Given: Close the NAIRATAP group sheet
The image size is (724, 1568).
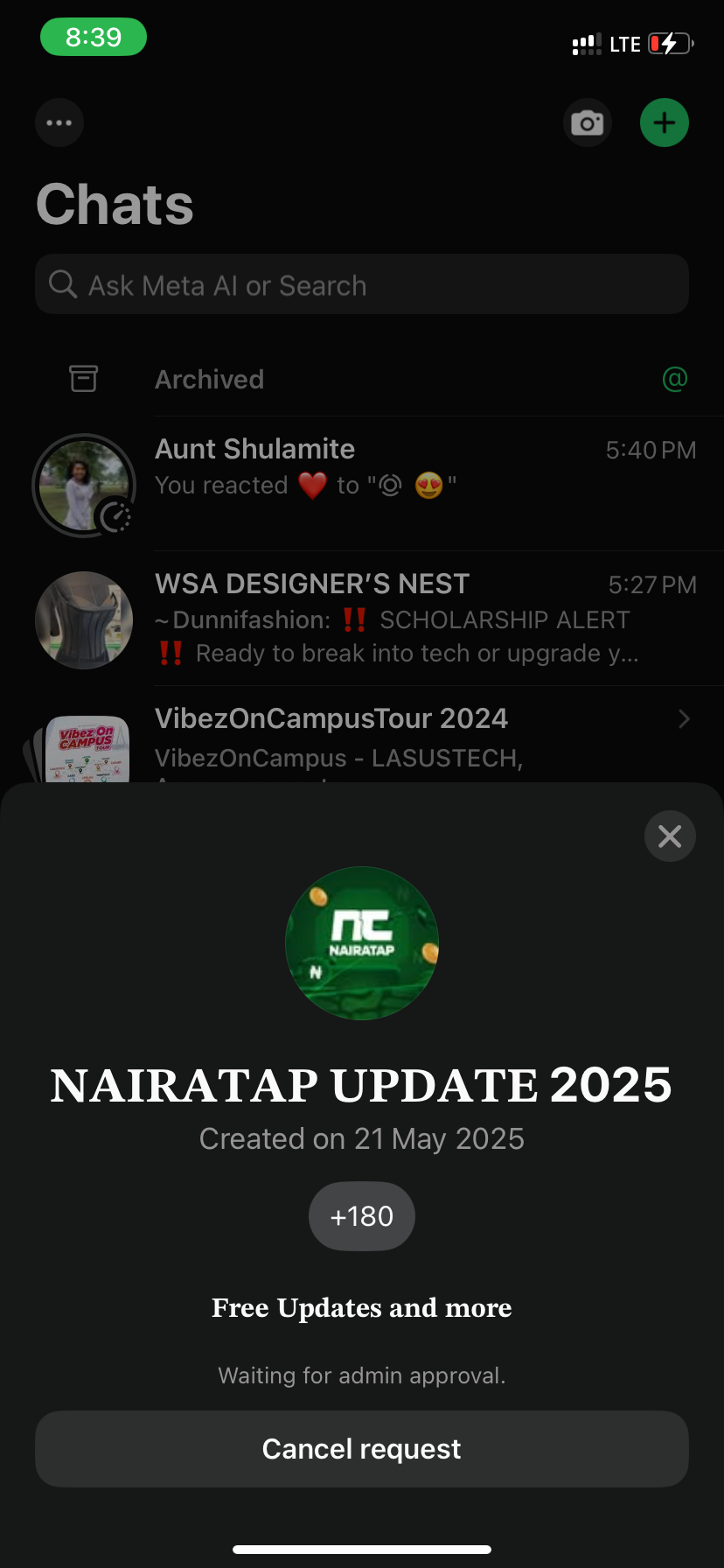Looking at the screenshot, I should click(x=670, y=836).
